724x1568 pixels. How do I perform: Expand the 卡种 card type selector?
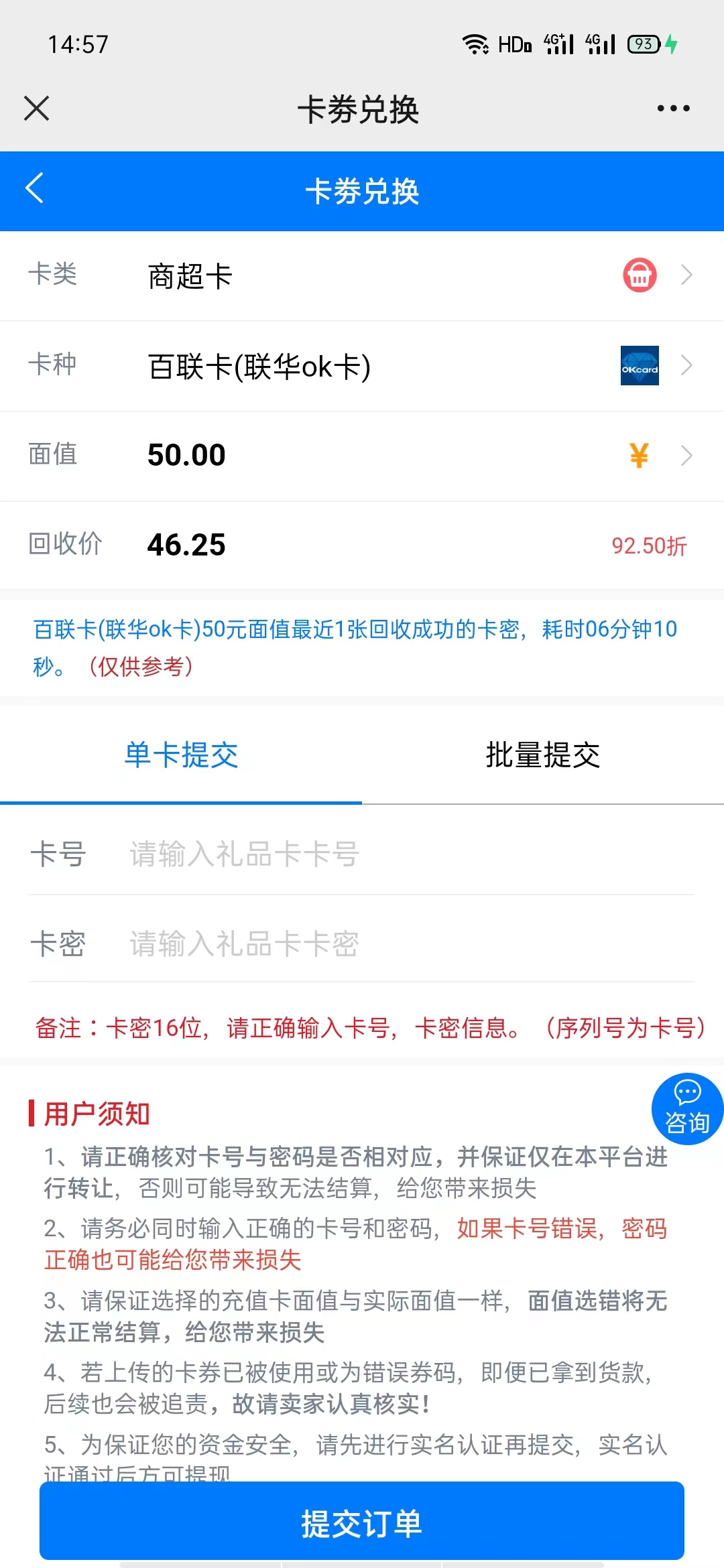[x=686, y=366]
